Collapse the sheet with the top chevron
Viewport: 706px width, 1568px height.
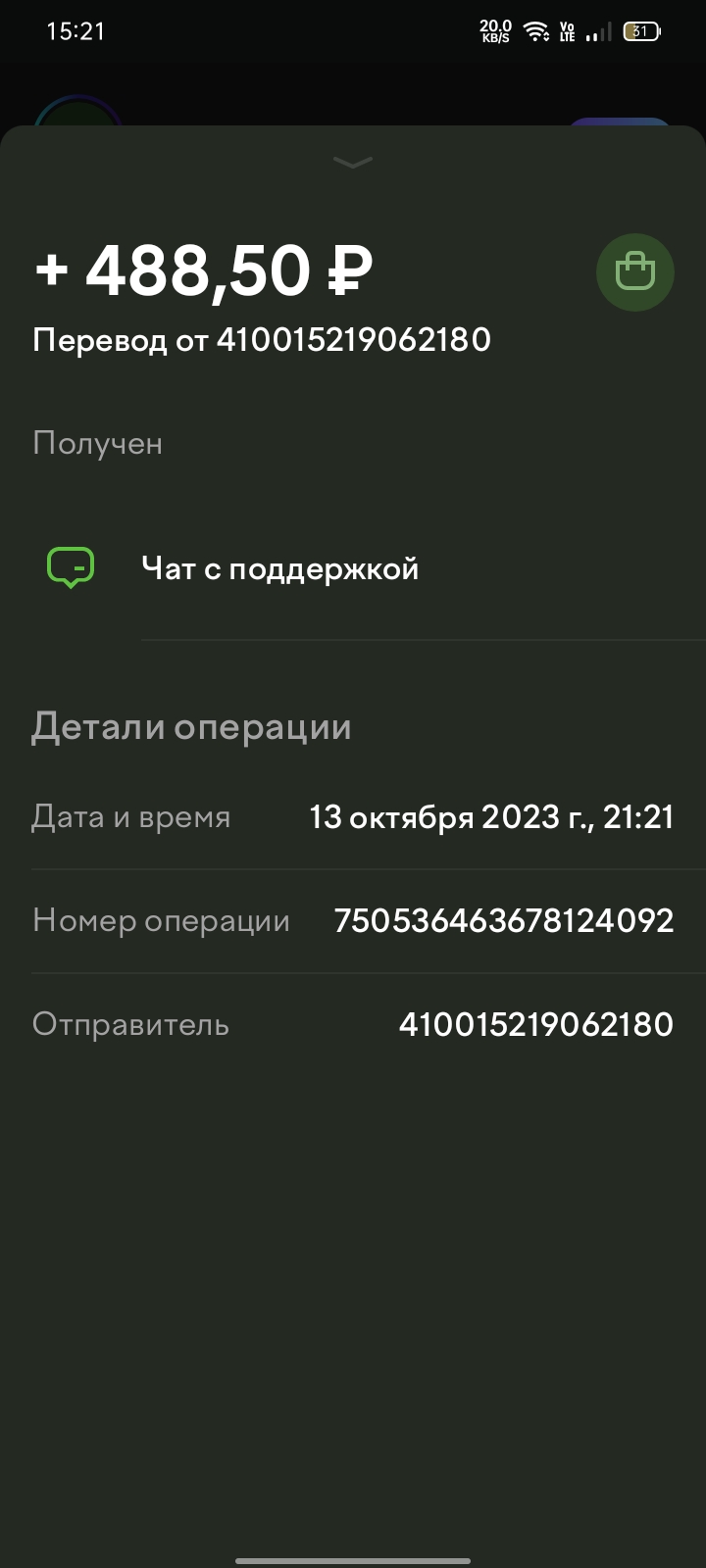[353, 163]
